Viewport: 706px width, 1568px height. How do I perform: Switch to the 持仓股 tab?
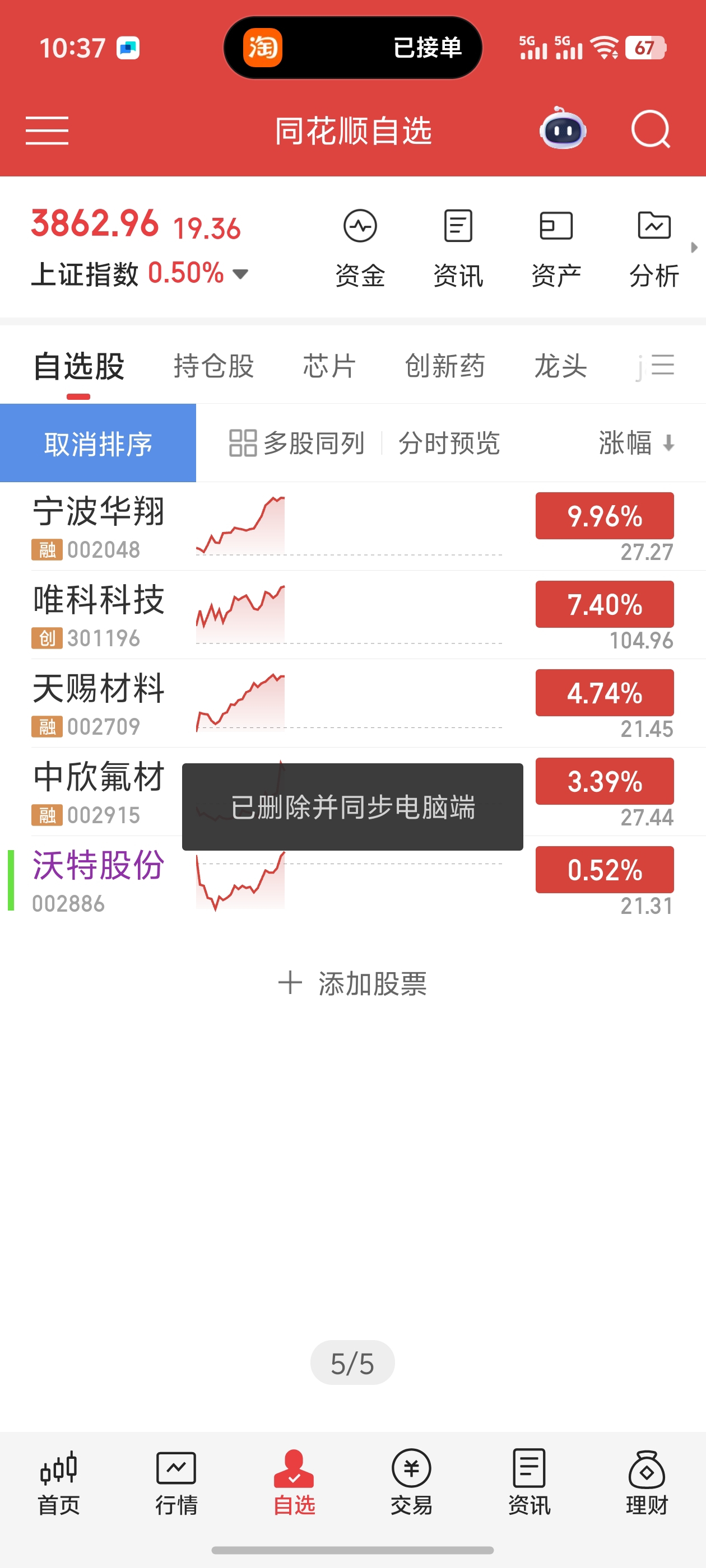pos(214,366)
